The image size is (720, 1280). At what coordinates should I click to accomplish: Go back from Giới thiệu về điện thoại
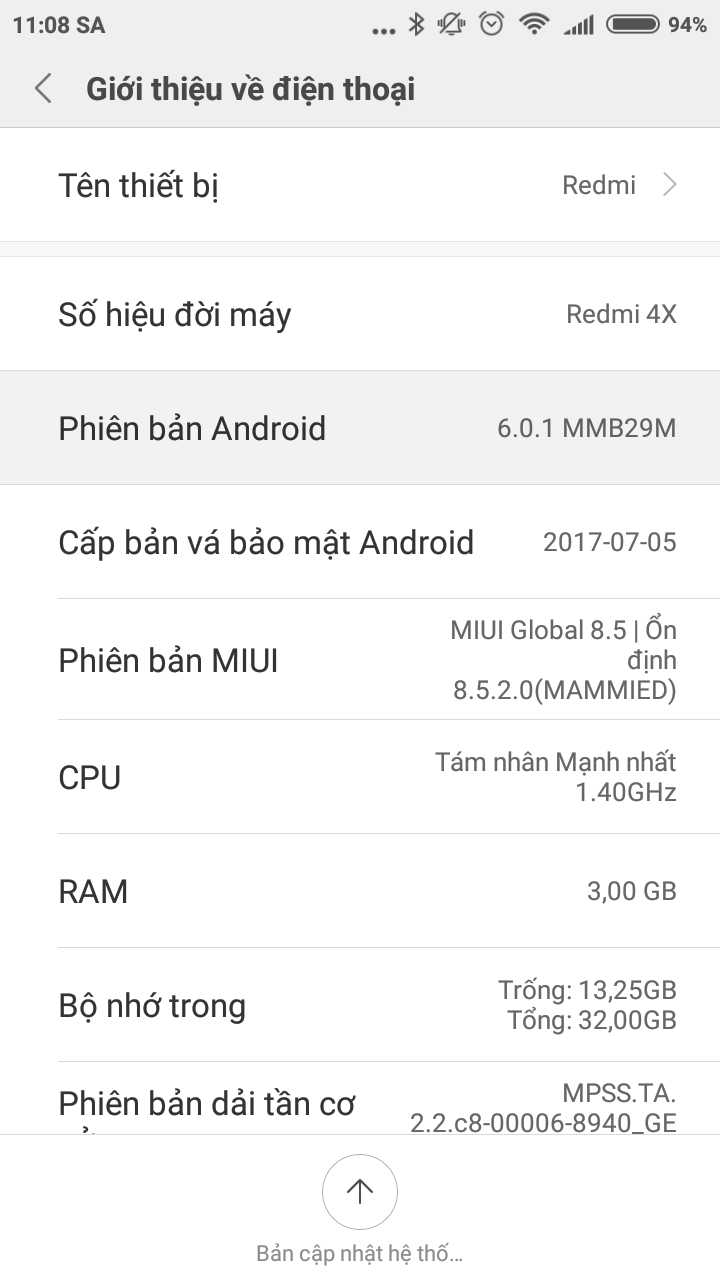coord(43,88)
